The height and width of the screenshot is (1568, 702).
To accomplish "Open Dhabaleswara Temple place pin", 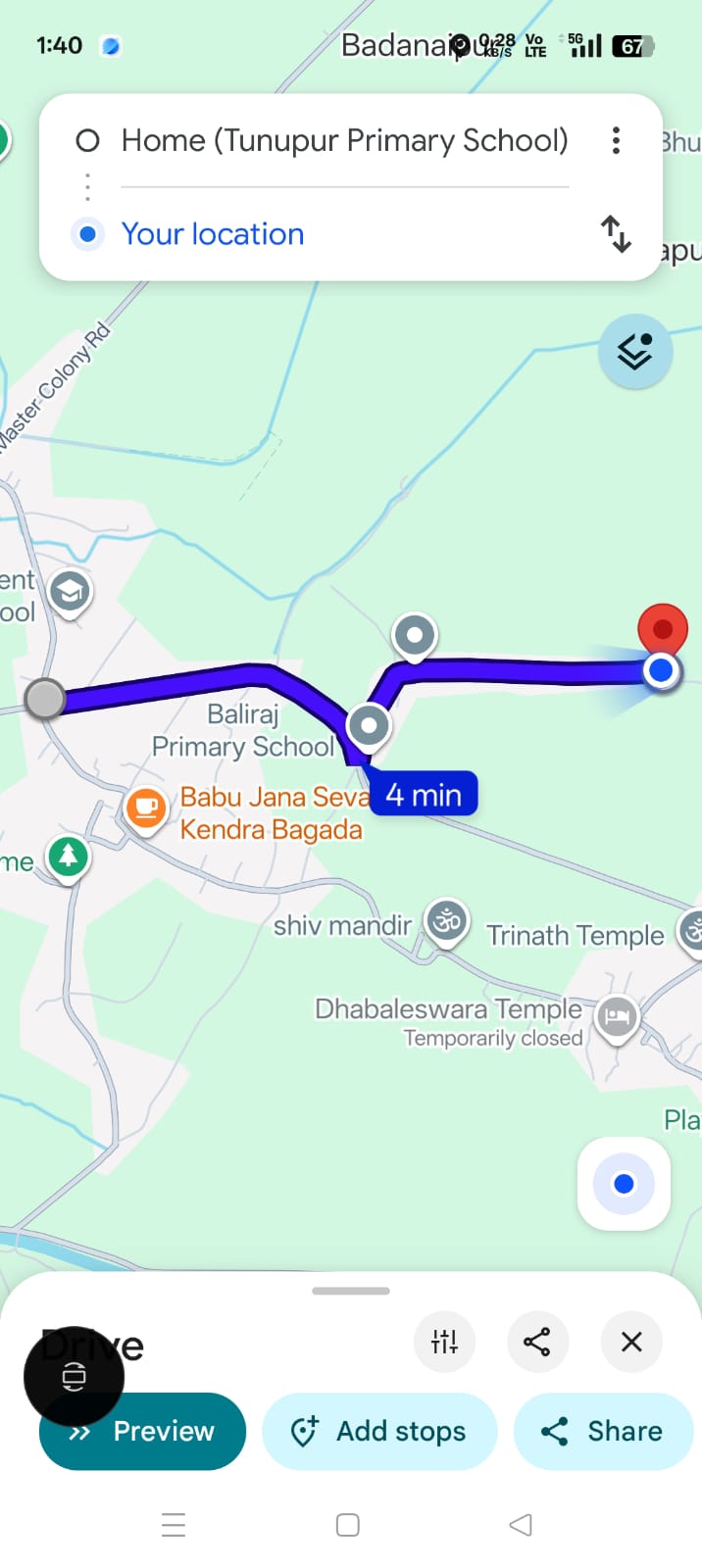I will [617, 1017].
